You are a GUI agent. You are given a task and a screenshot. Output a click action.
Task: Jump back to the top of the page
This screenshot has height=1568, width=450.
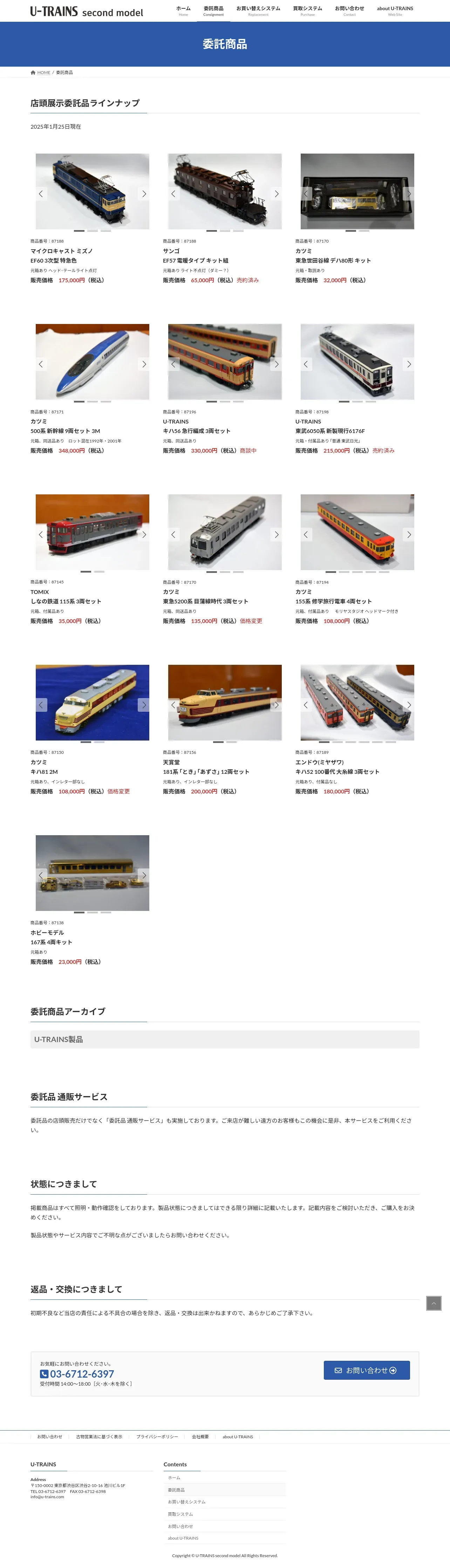coord(434,1303)
